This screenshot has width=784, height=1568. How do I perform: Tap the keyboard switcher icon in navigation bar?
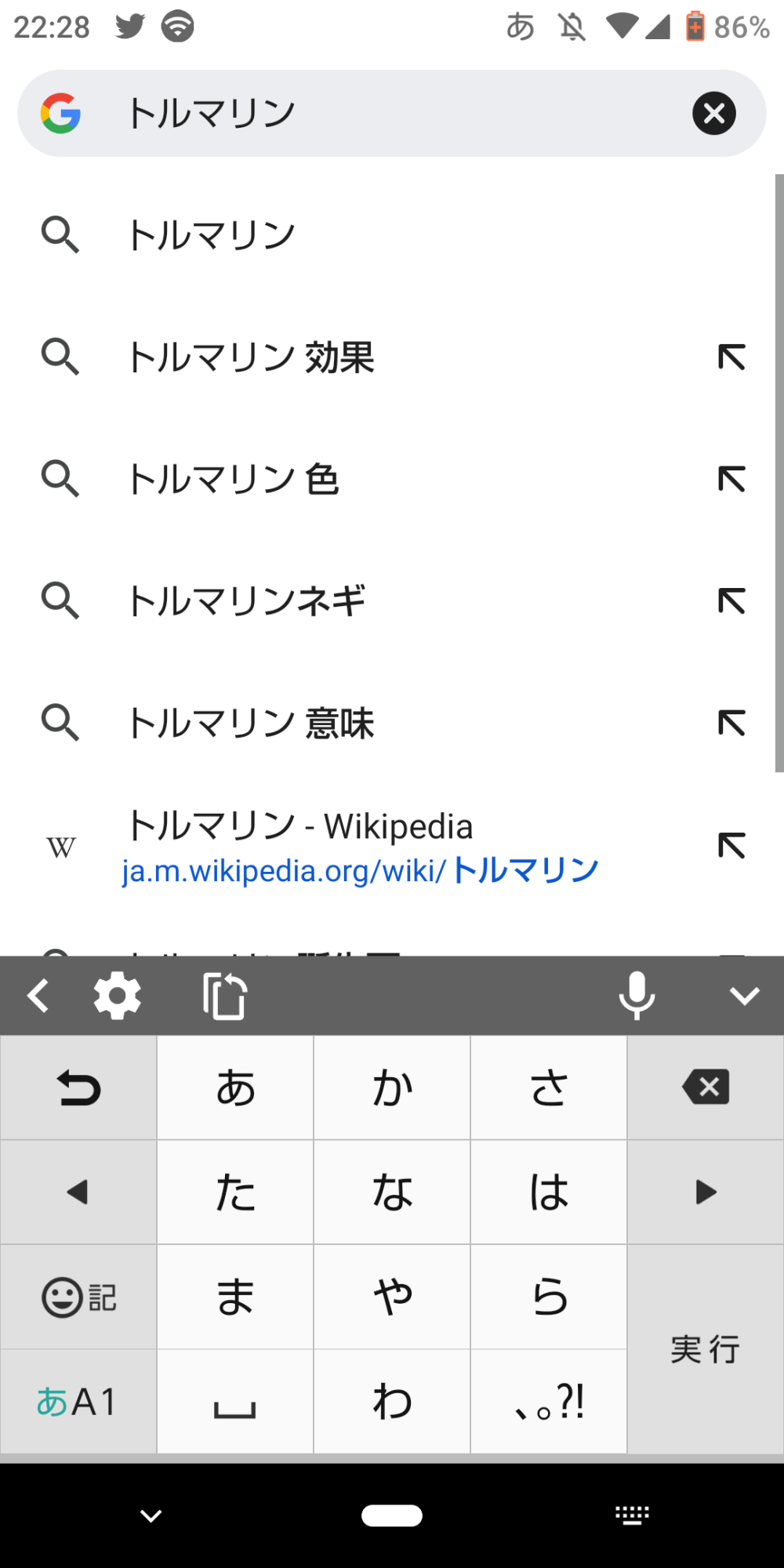pyautogui.click(x=632, y=1515)
